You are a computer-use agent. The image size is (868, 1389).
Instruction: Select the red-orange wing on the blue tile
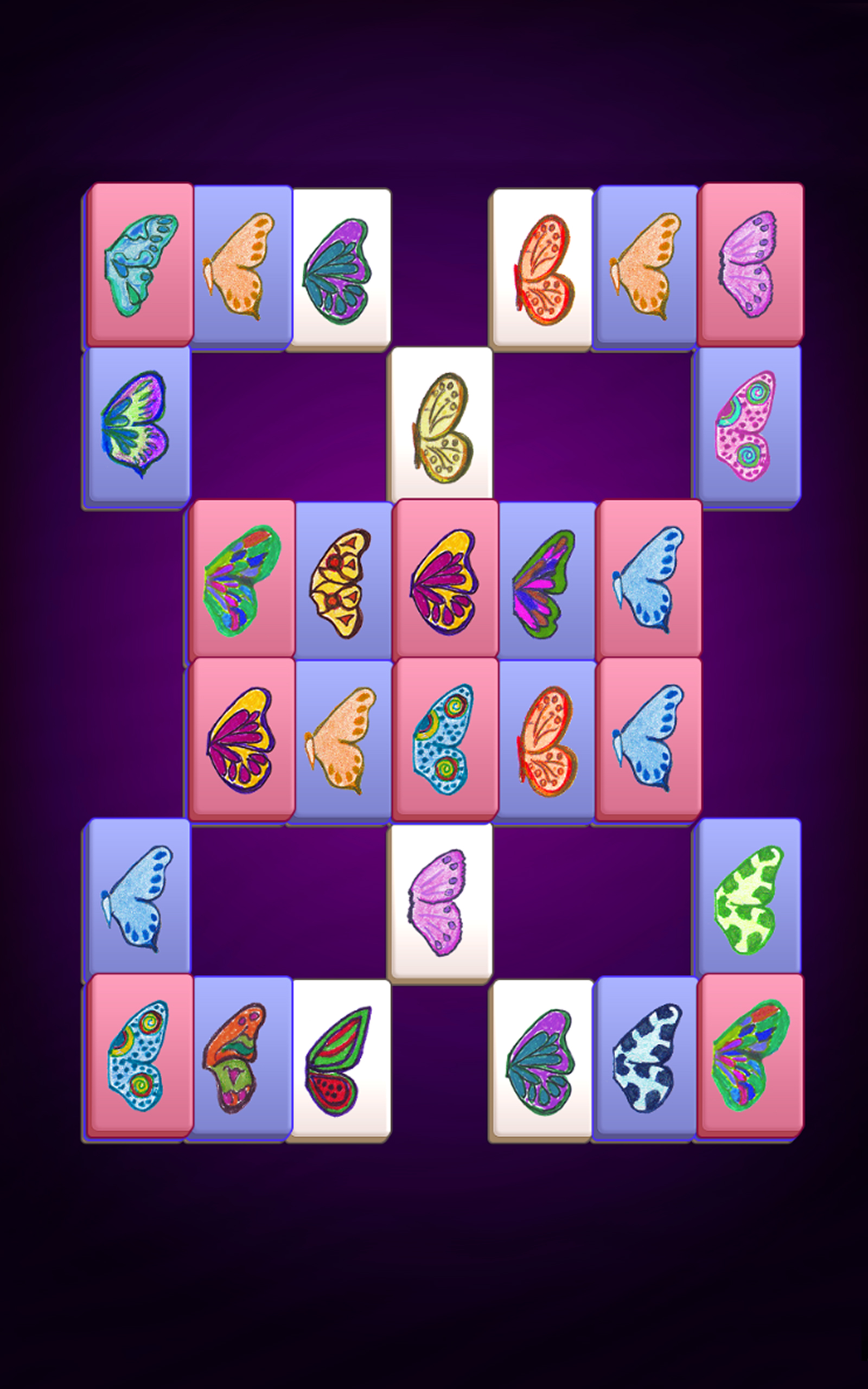pyautogui.click(x=546, y=740)
